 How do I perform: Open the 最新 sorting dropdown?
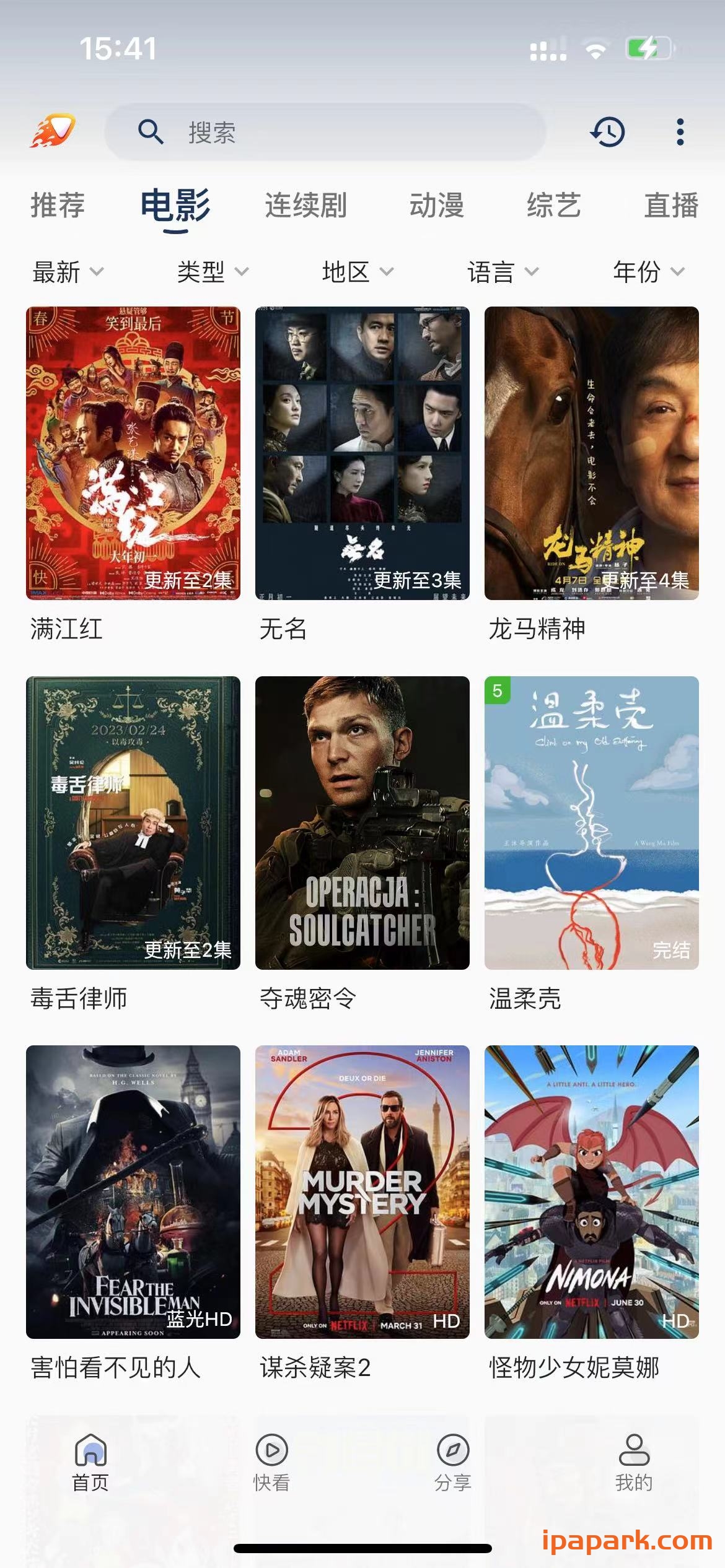[67, 271]
